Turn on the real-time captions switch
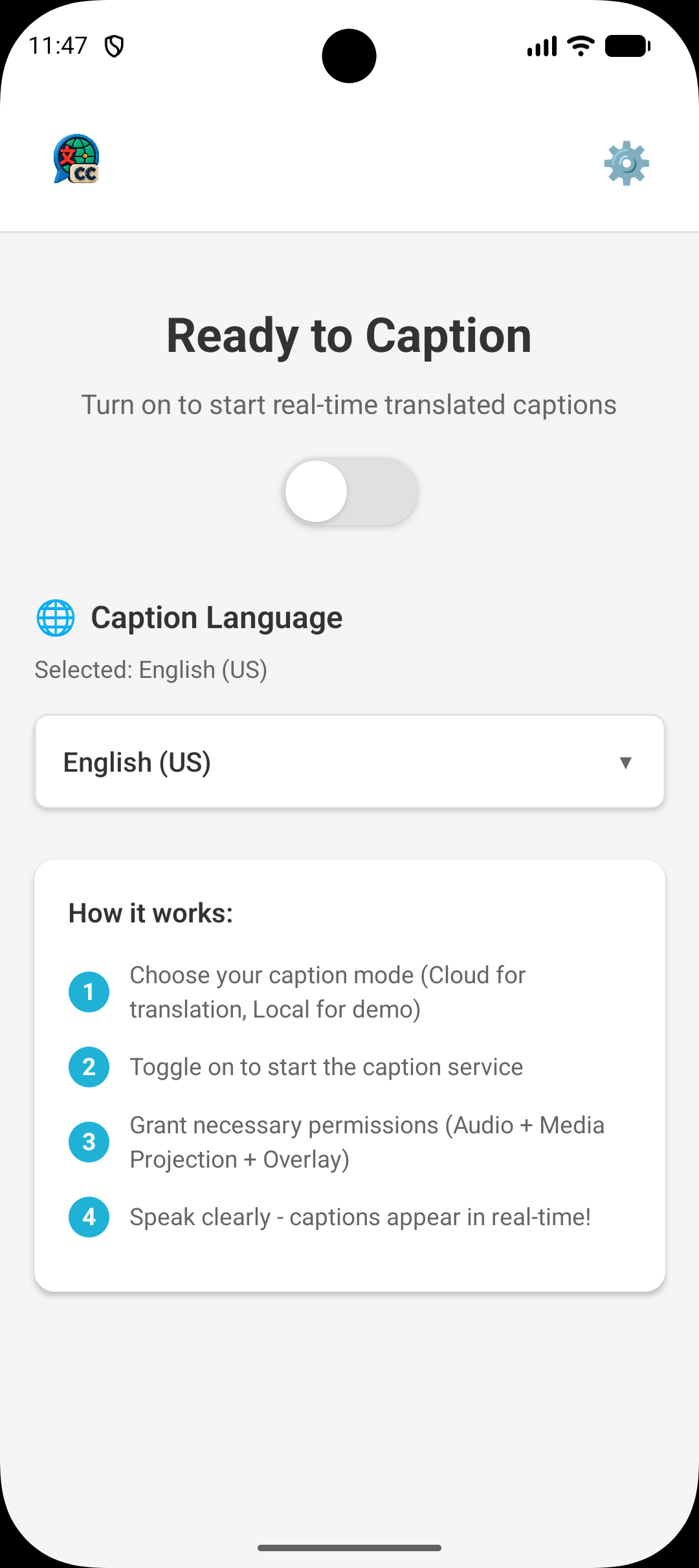 click(x=350, y=492)
